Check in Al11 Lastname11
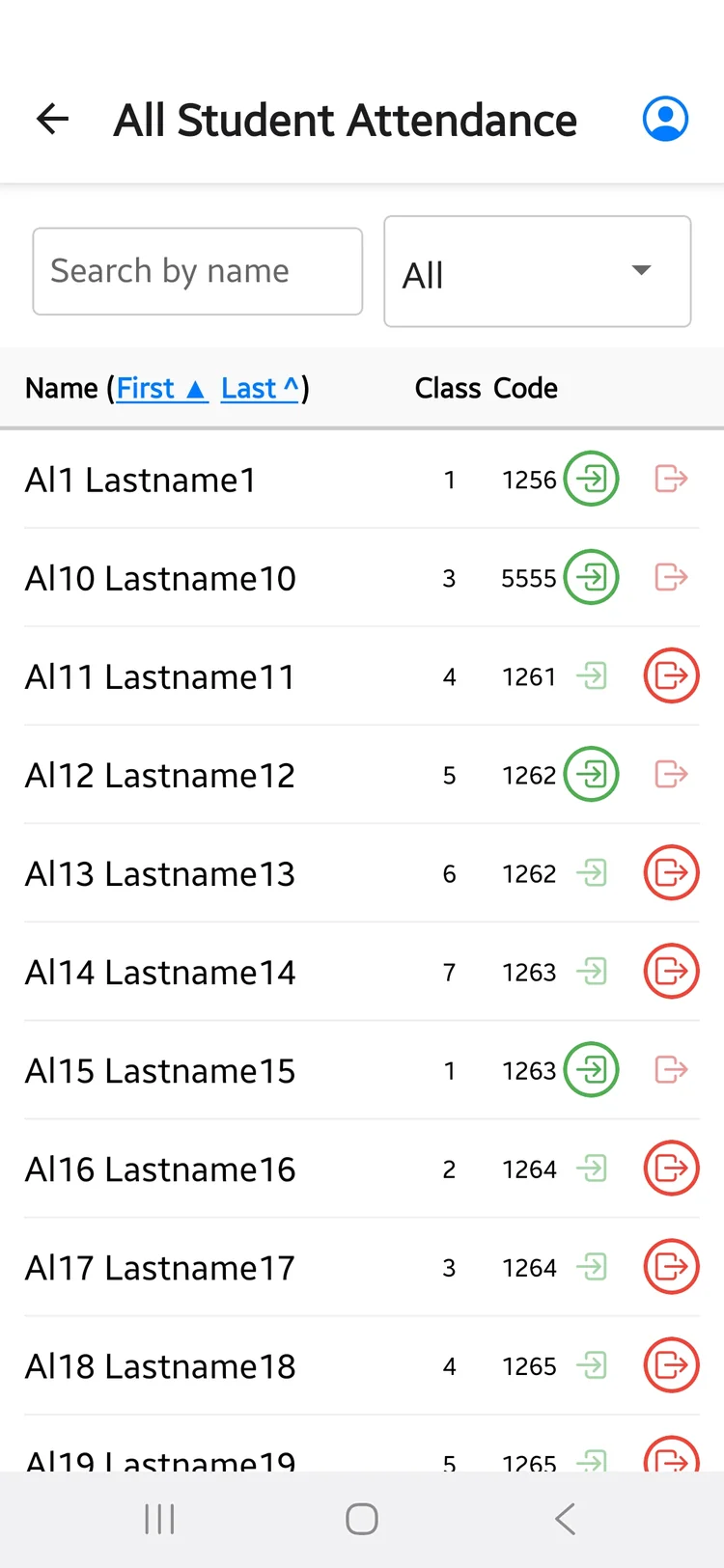724x1568 pixels. click(591, 675)
